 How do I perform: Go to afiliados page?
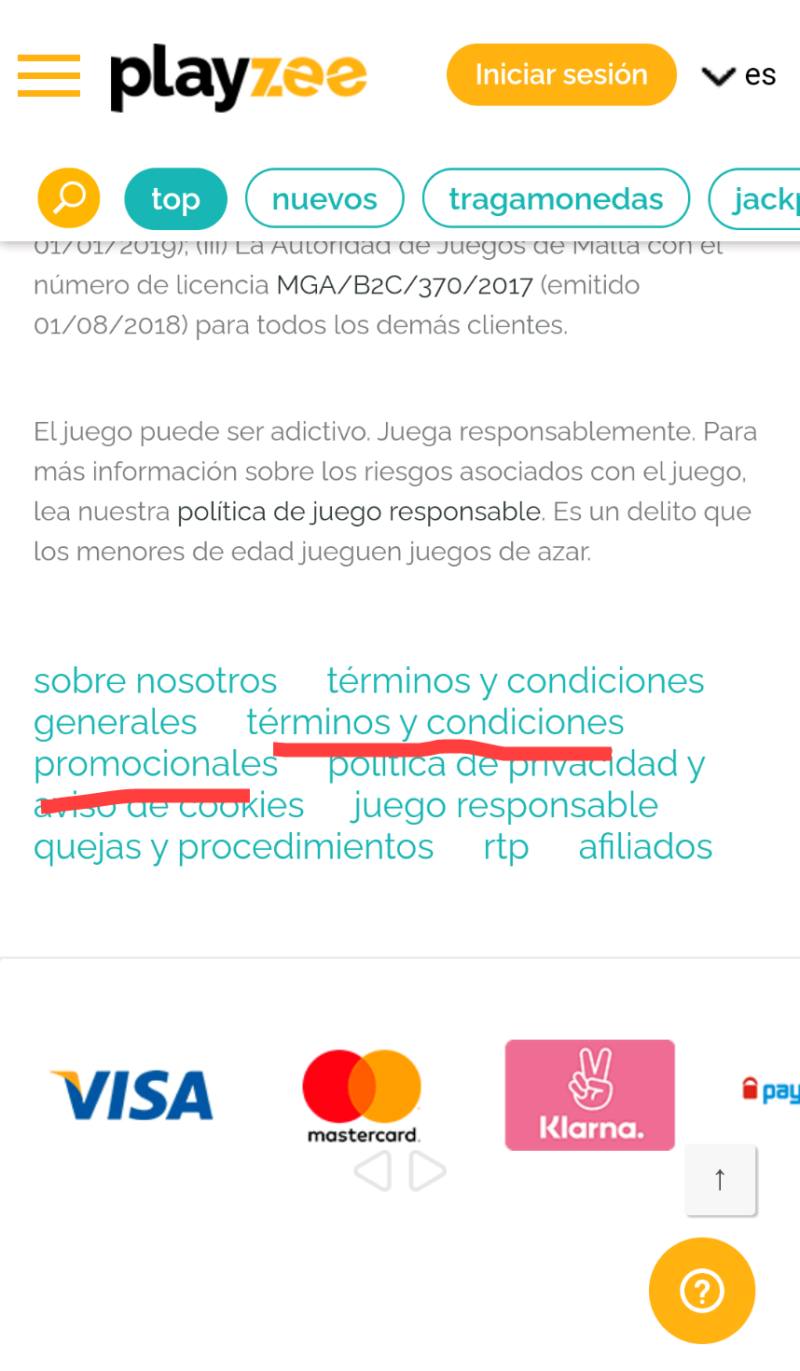coord(645,847)
